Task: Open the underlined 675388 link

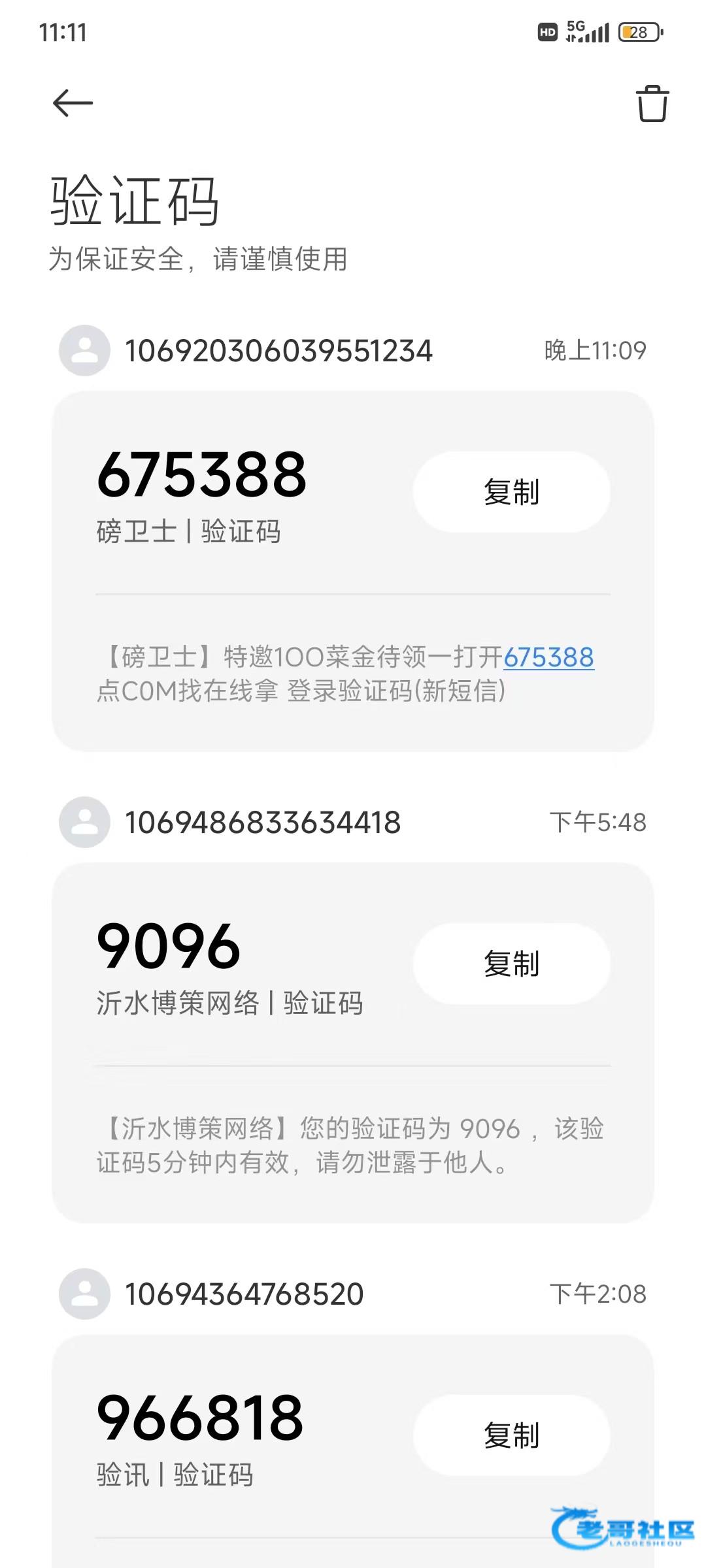Action: pos(548,657)
